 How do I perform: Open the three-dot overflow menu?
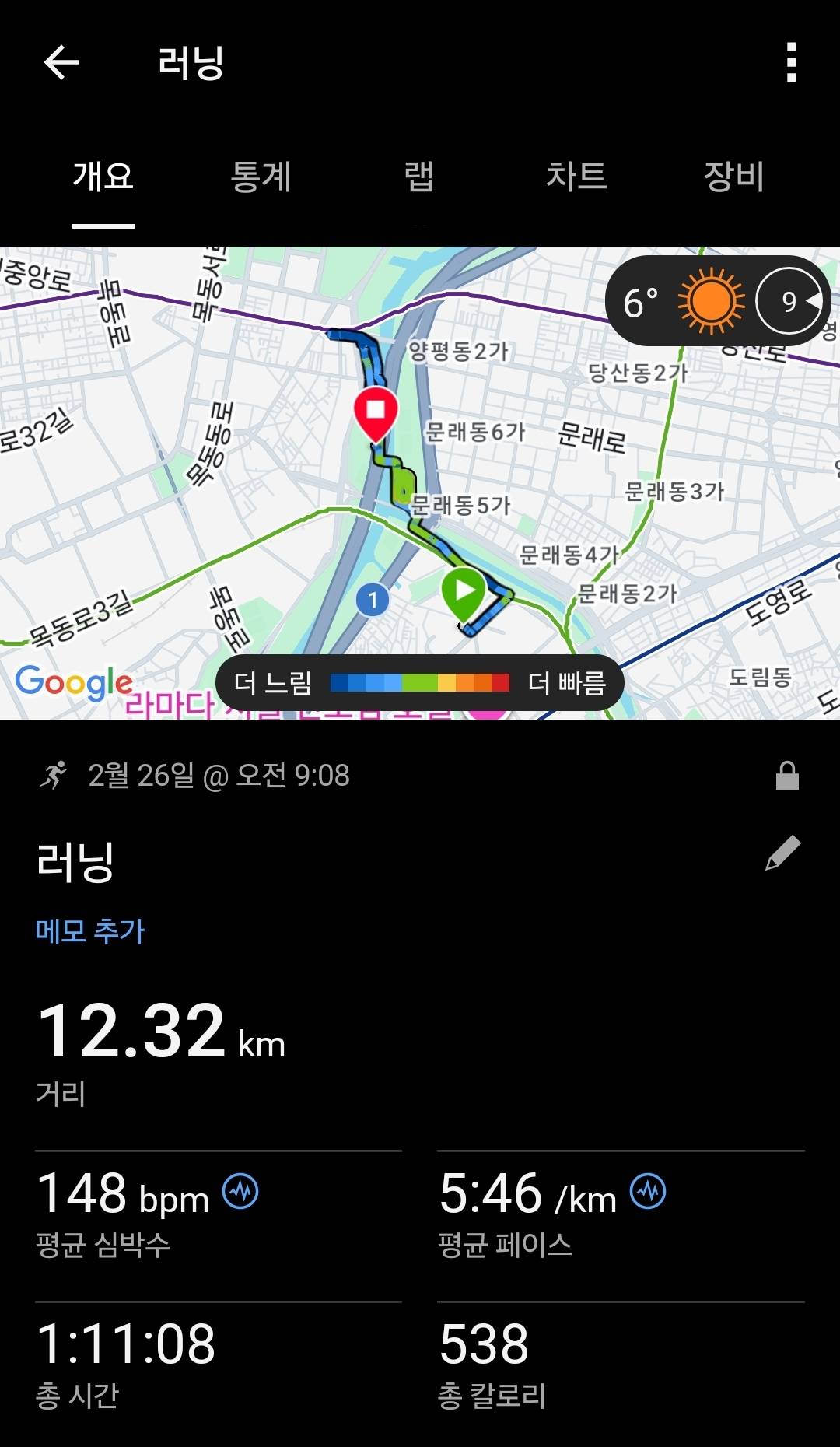pyautogui.click(x=790, y=64)
